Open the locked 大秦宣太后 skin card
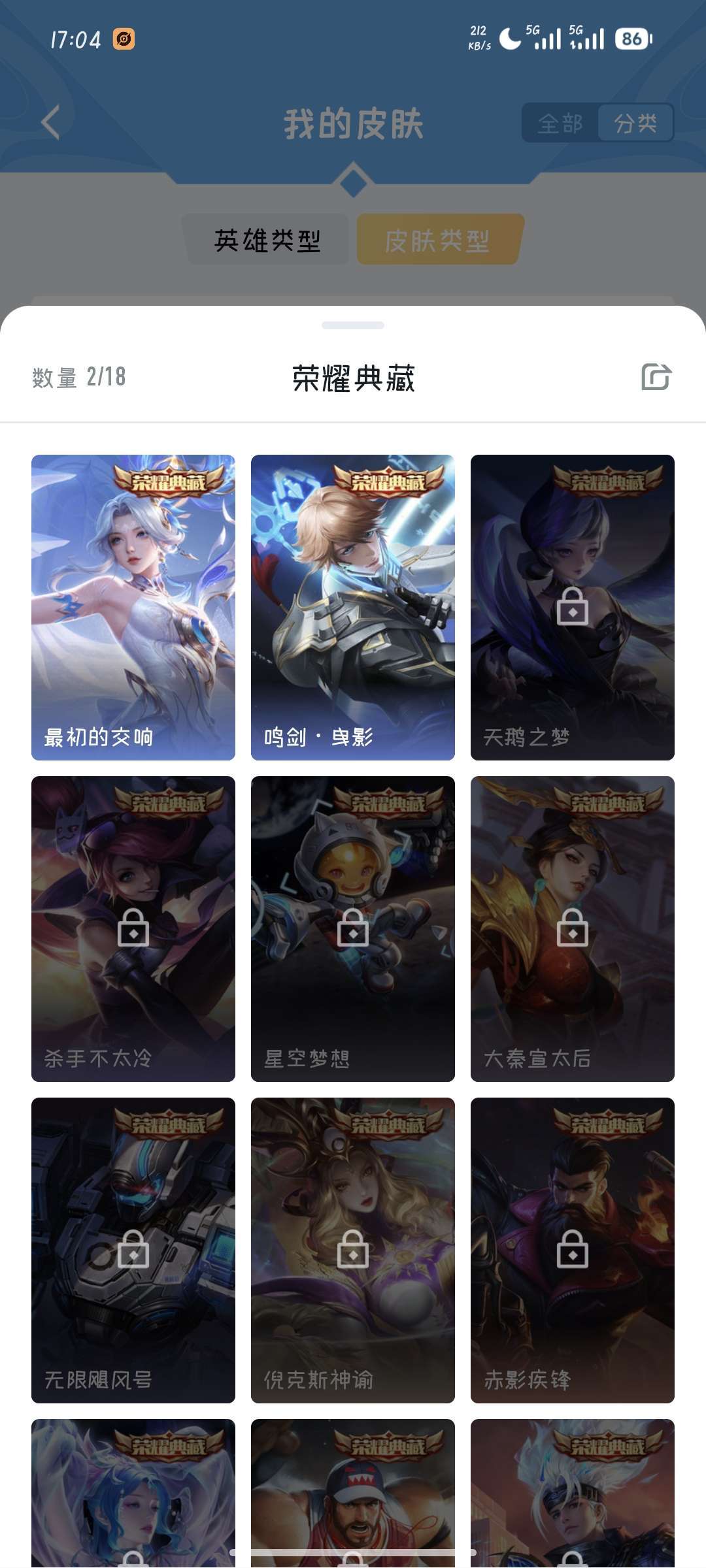The width and height of the screenshot is (706, 1568). [573, 928]
